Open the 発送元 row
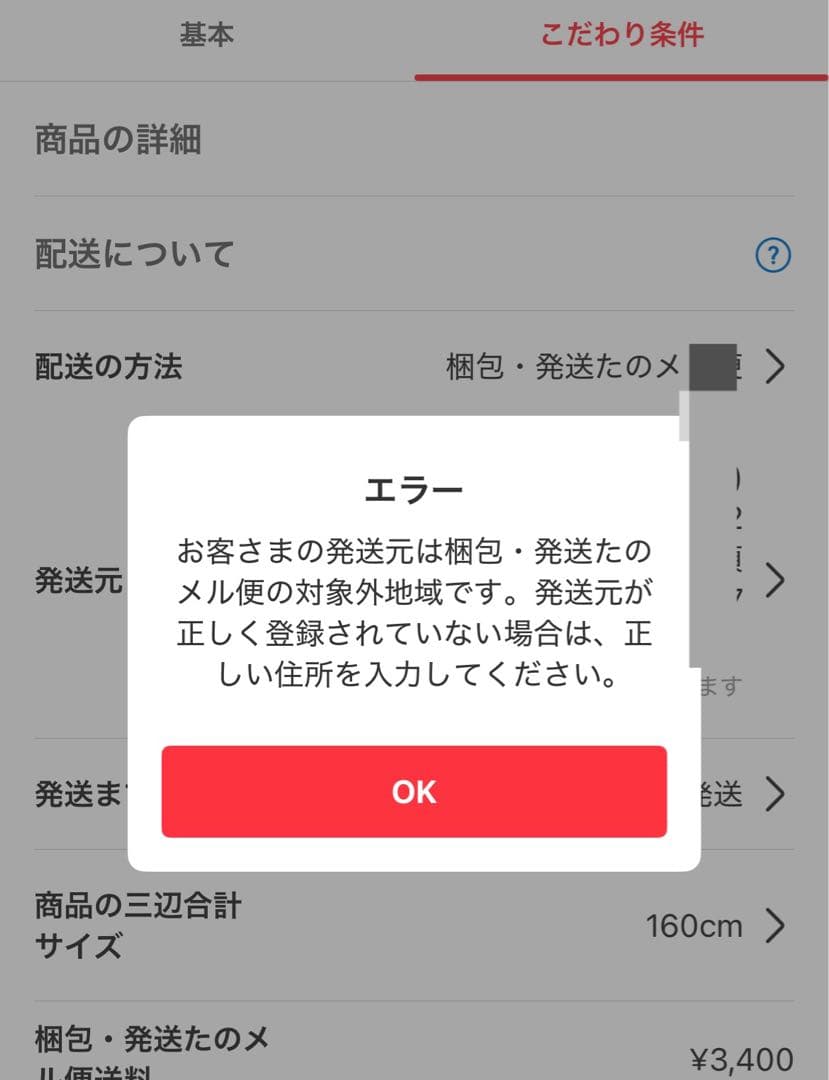This screenshot has width=829, height=1080. point(774,580)
